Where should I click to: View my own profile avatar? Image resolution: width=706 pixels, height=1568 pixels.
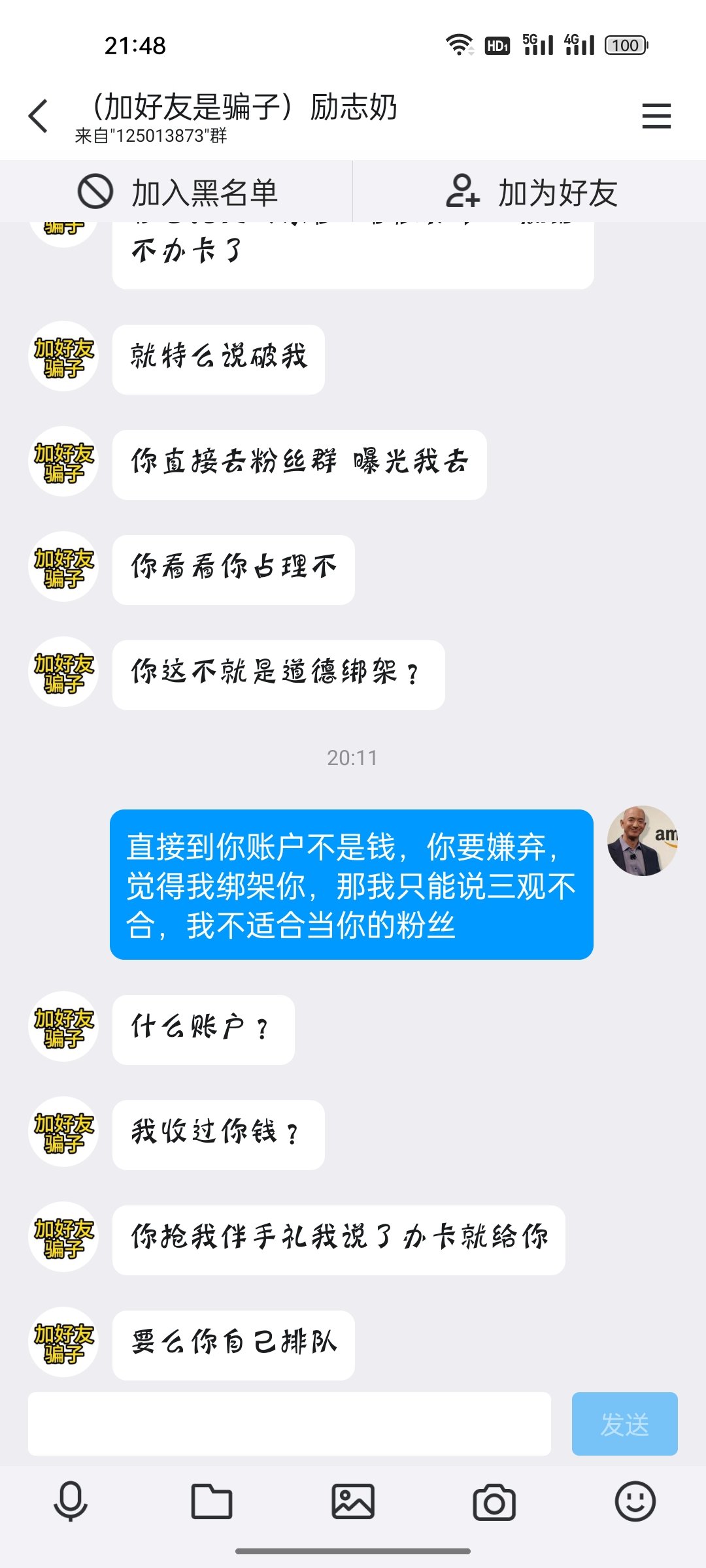tap(642, 841)
